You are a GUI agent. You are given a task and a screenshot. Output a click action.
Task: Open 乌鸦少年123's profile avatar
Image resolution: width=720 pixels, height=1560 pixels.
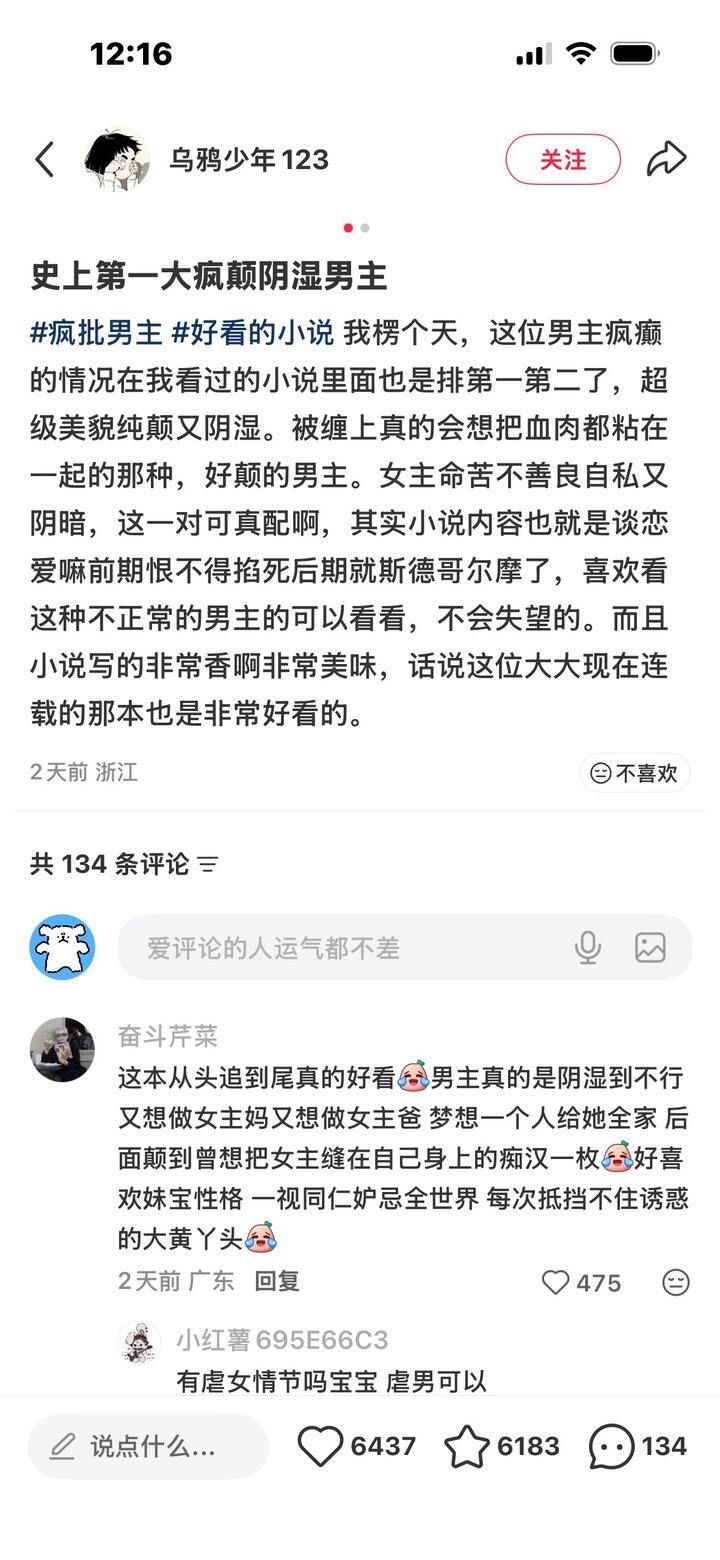[117, 160]
